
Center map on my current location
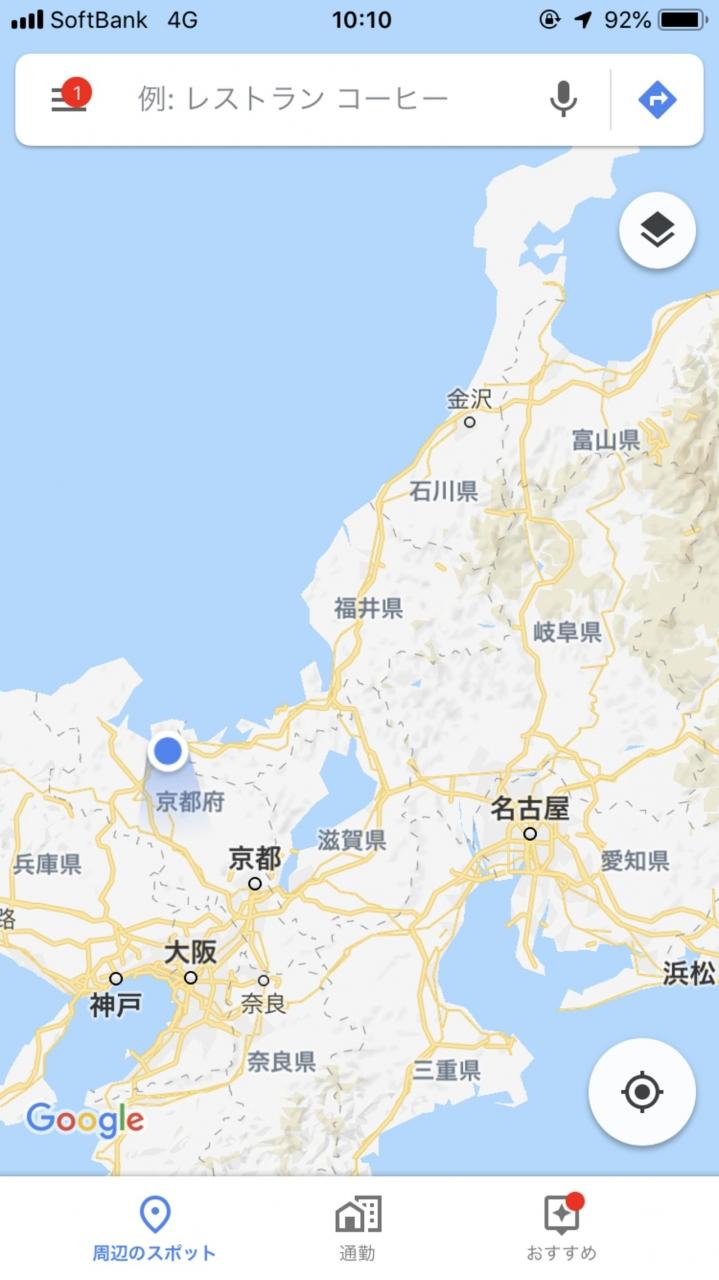pos(642,1091)
